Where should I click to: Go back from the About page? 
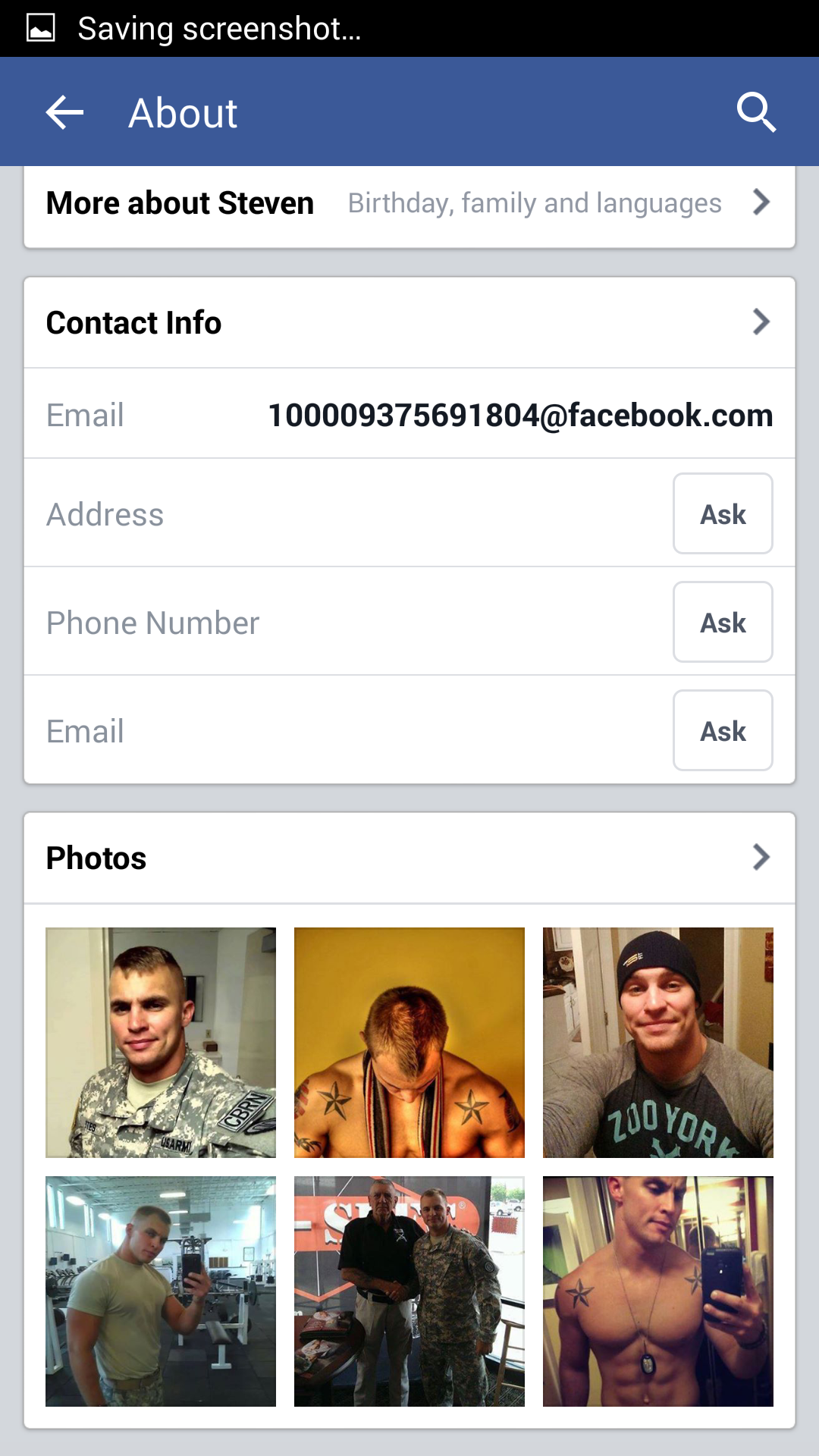point(65,113)
